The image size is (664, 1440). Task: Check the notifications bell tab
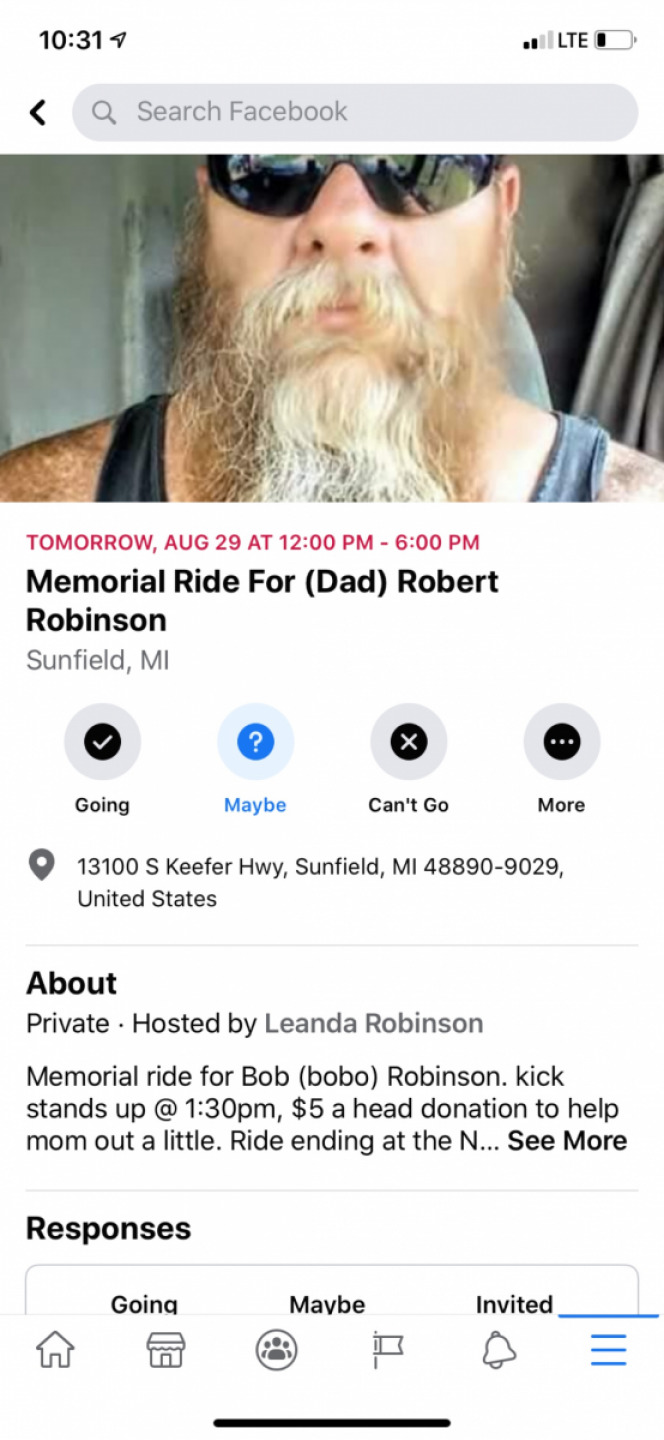(x=498, y=1350)
